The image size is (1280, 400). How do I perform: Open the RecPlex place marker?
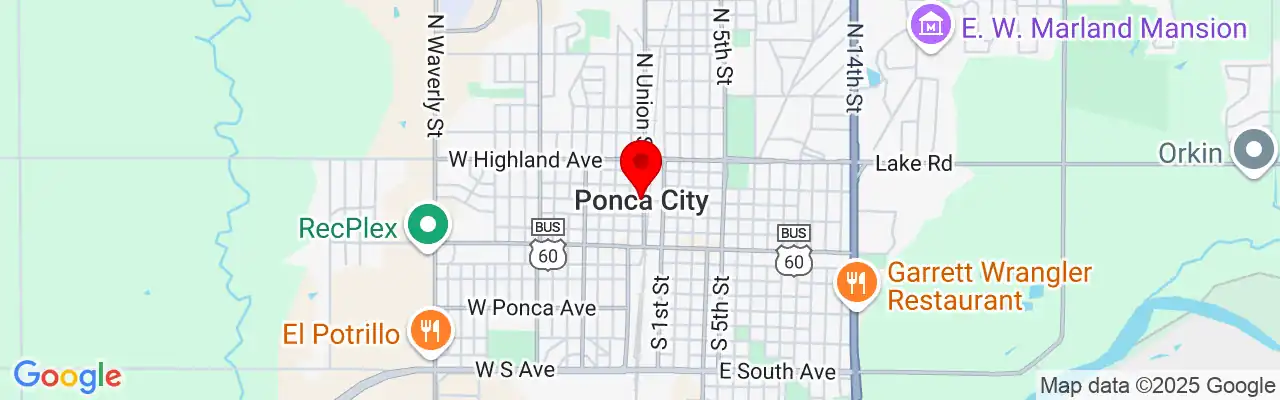tap(429, 226)
